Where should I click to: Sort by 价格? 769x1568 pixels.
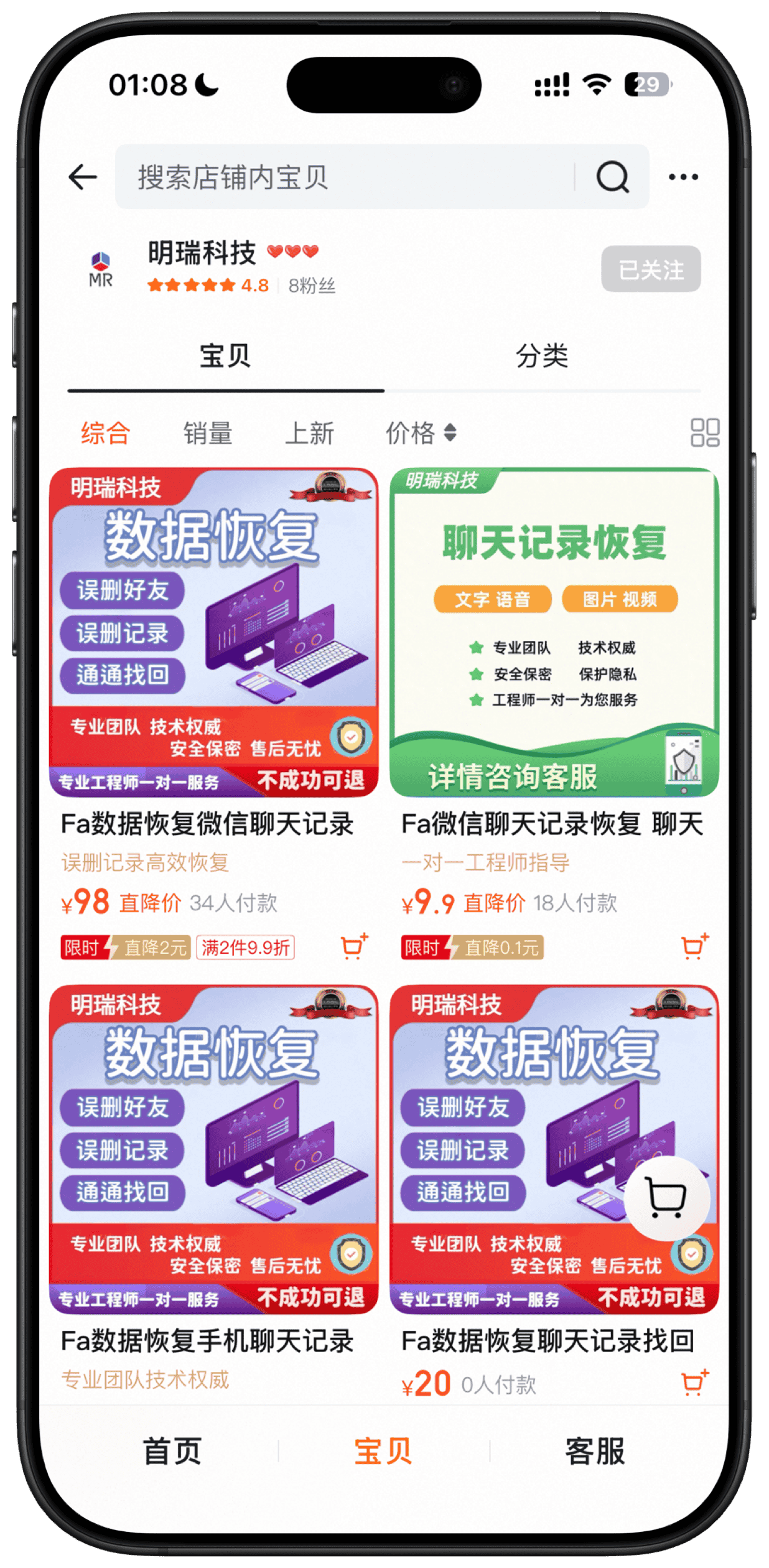pos(421,433)
